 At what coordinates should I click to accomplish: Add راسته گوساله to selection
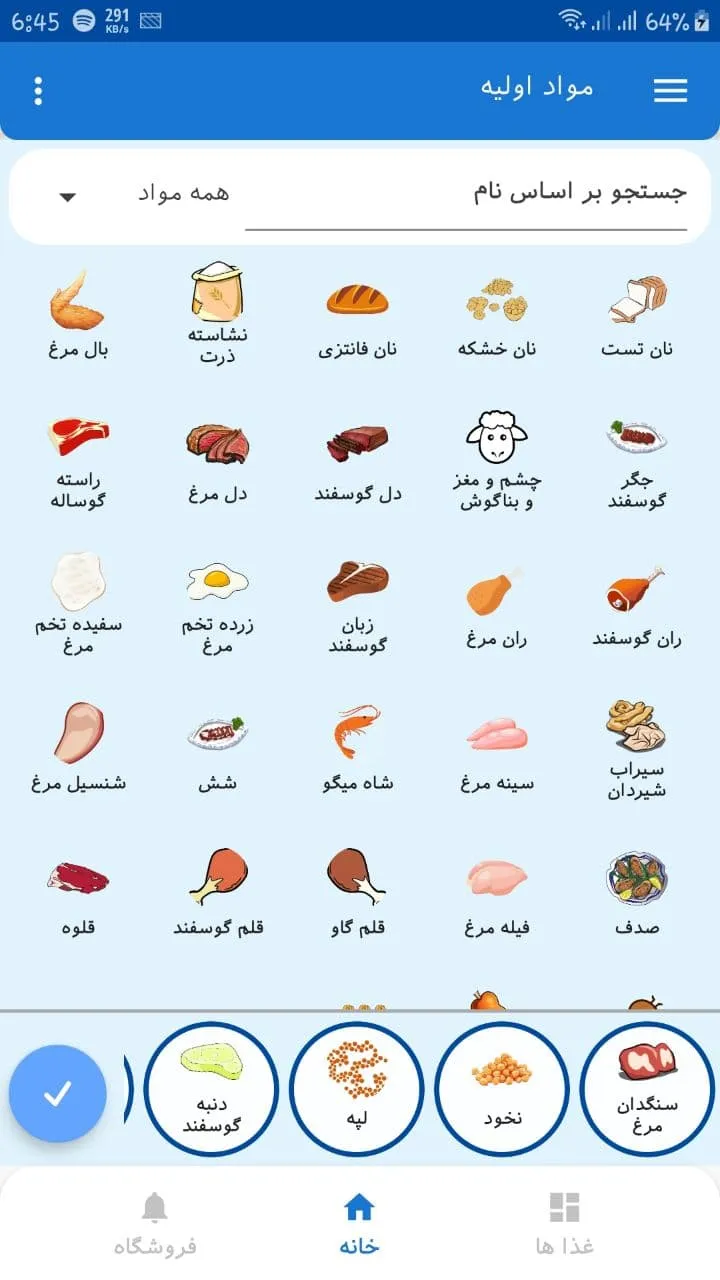[77, 462]
